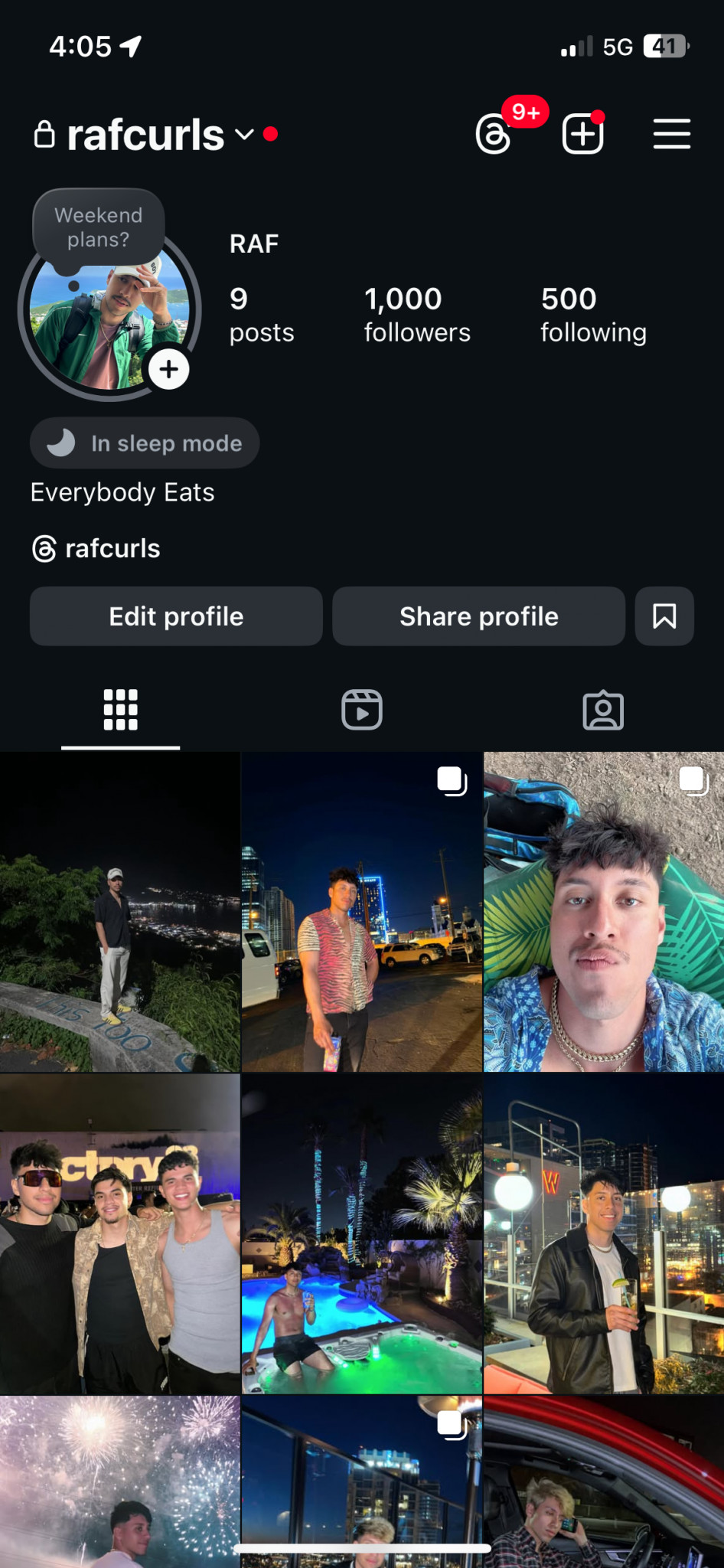Image resolution: width=724 pixels, height=1568 pixels.
Task: Create a new post with plus icon
Action: tap(582, 134)
